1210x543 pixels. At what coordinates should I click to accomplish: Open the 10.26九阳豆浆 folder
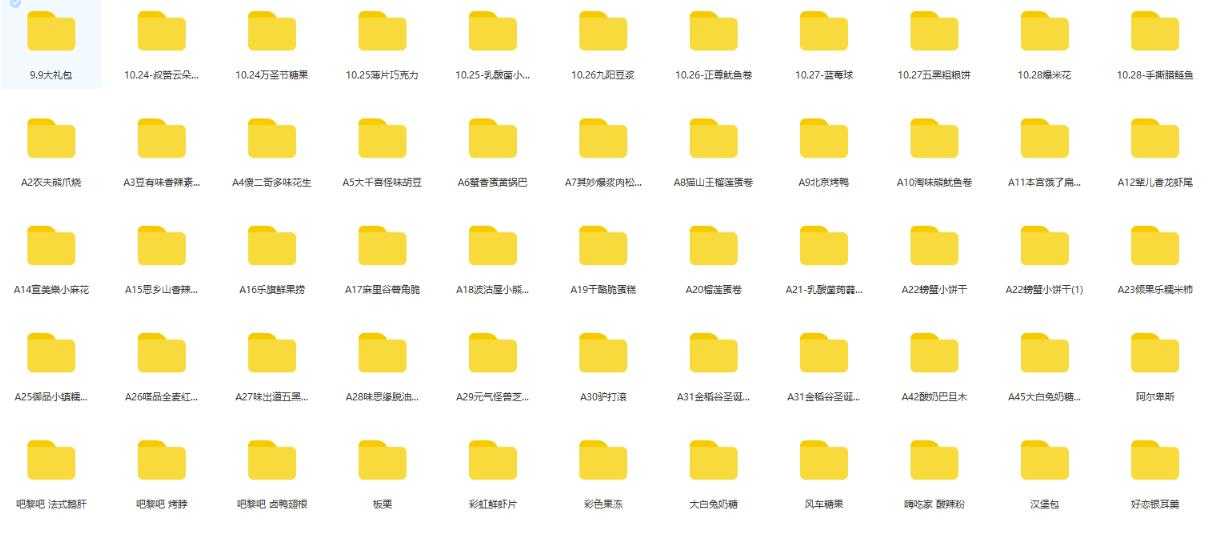click(603, 33)
